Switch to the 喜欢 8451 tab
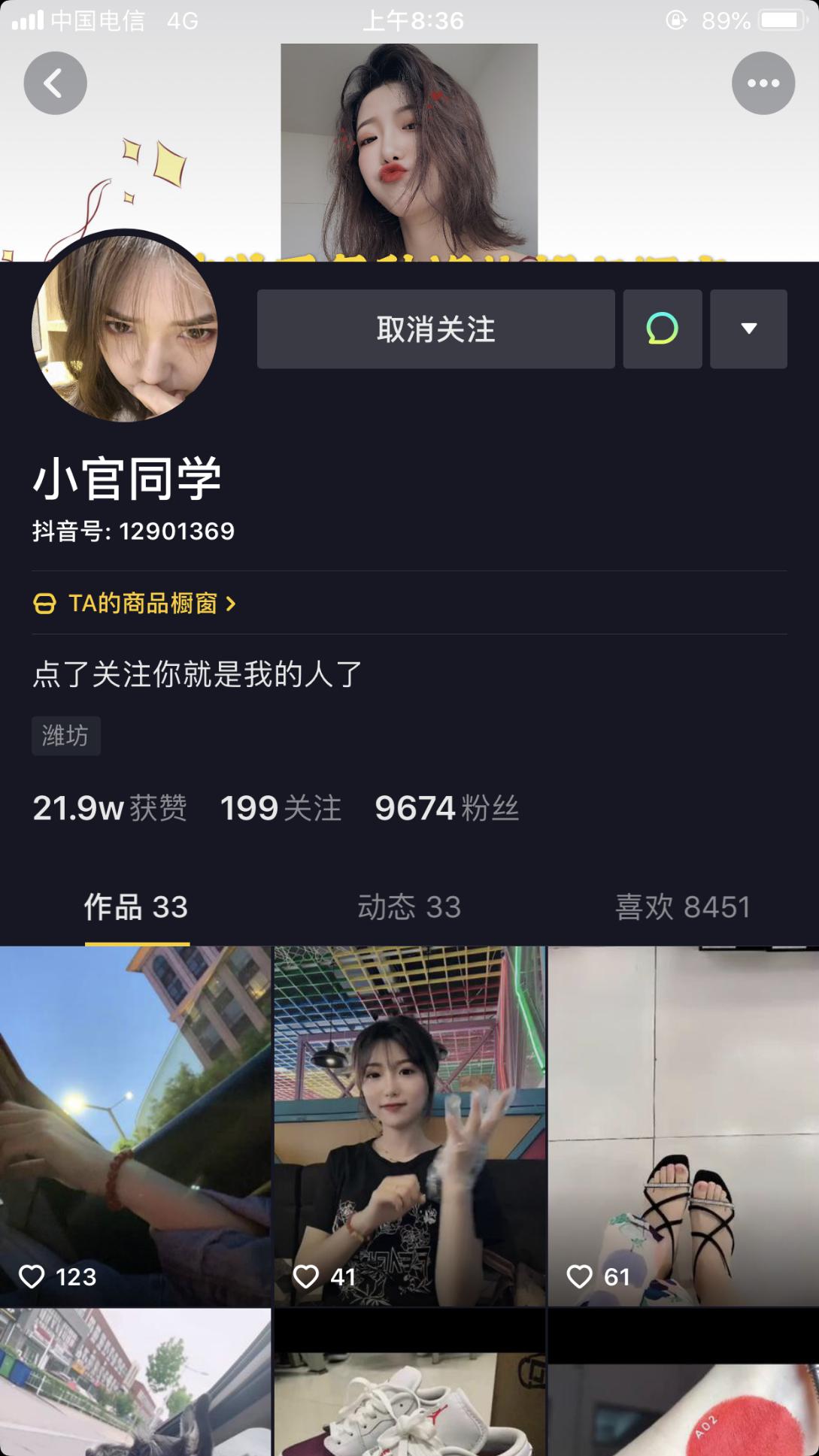Screen dimensions: 819x1456 point(682,907)
